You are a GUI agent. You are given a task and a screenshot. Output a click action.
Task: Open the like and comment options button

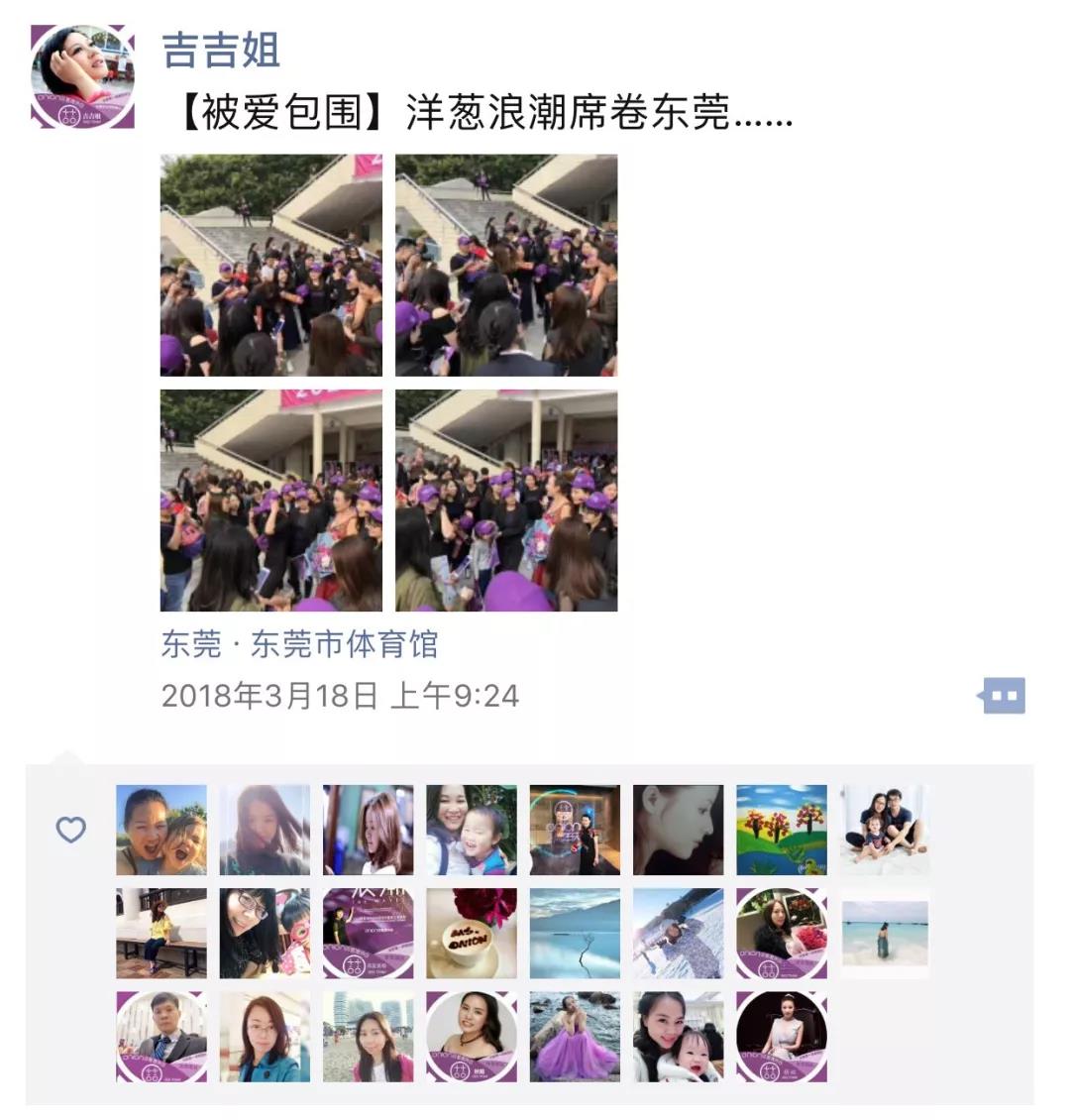1001,696
